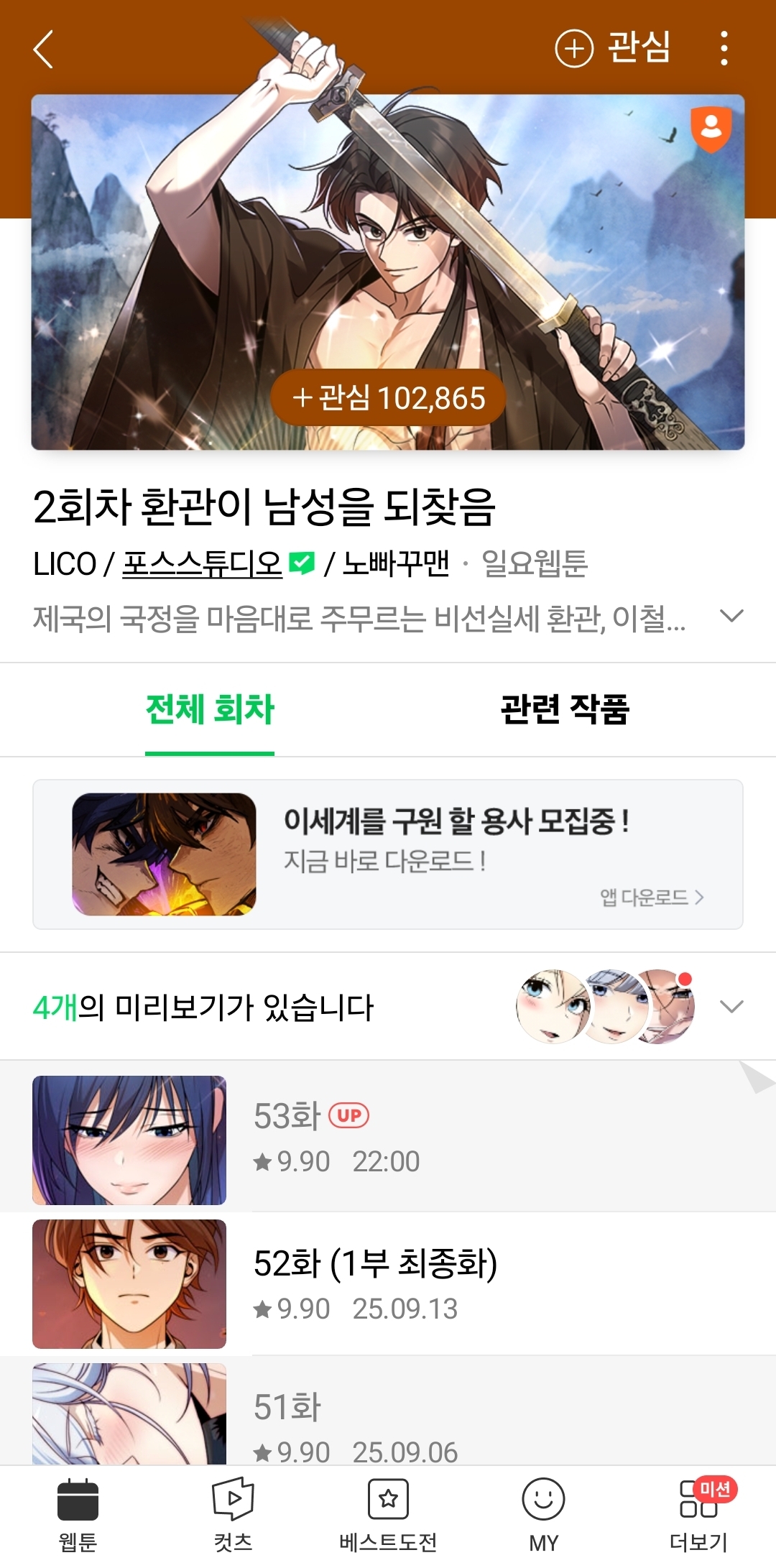This screenshot has height=1568, width=776.
Task: Tap the +관심 102,865 button
Action: [x=388, y=398]
